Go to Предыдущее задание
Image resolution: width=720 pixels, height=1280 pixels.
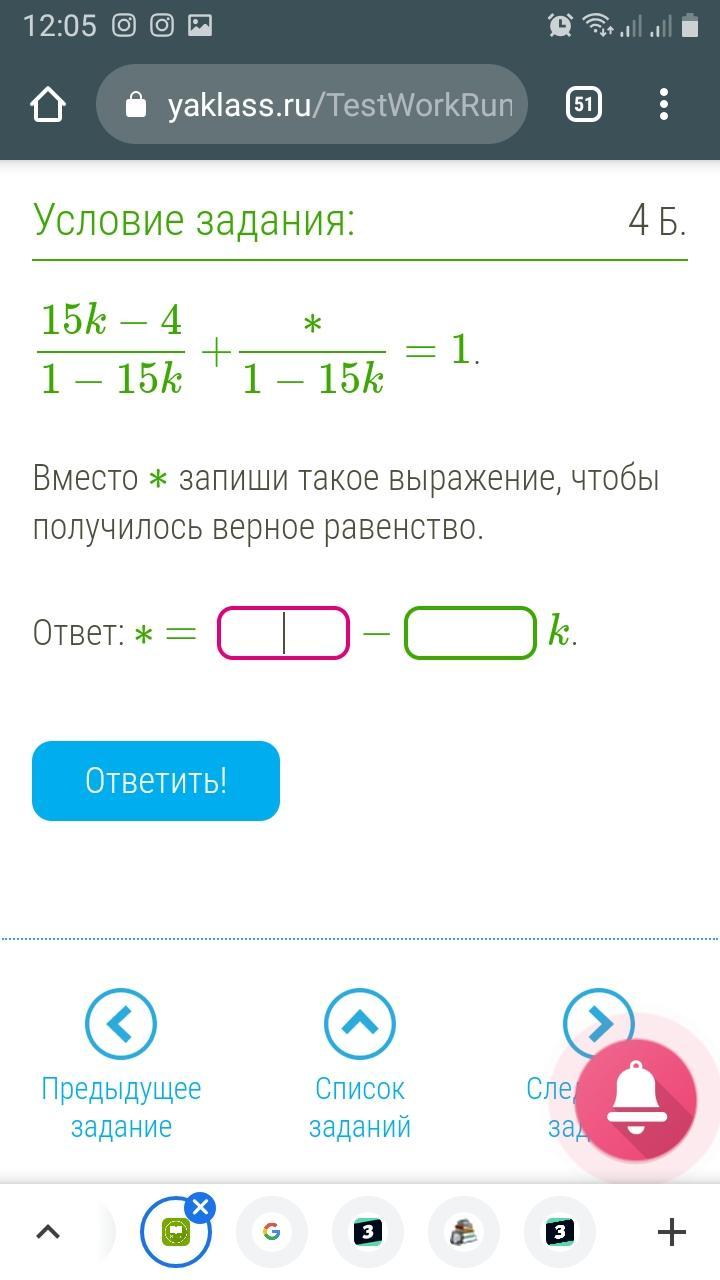[x=121, y=1065]
